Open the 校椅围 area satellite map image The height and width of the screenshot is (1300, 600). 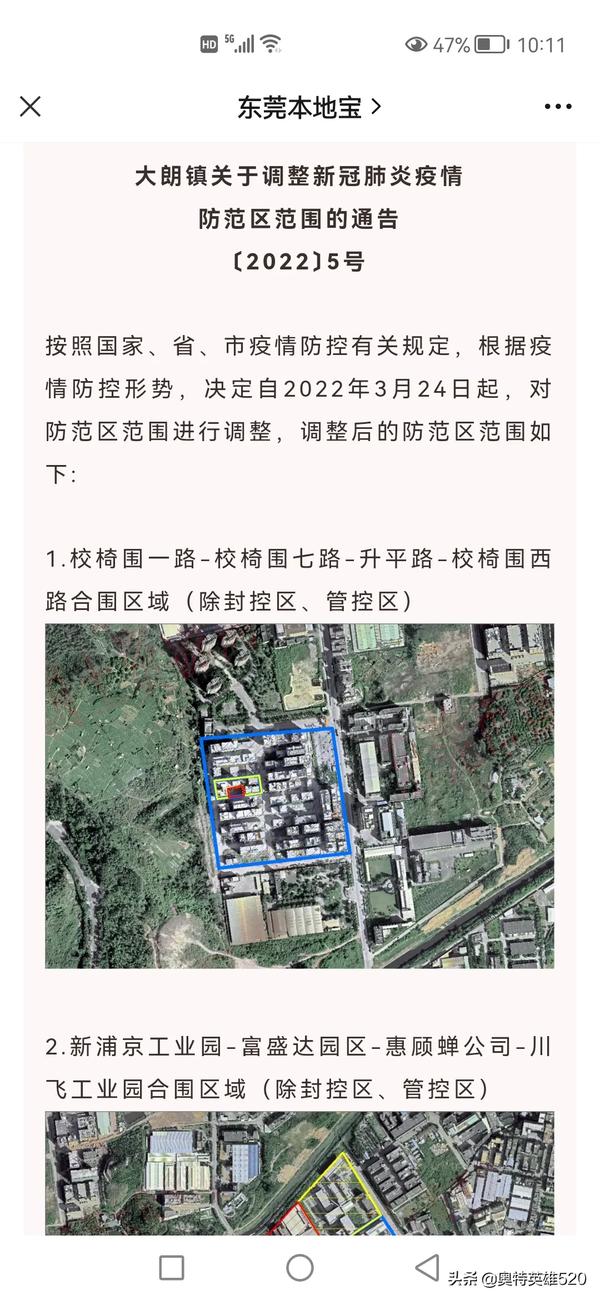pos(299,795)
